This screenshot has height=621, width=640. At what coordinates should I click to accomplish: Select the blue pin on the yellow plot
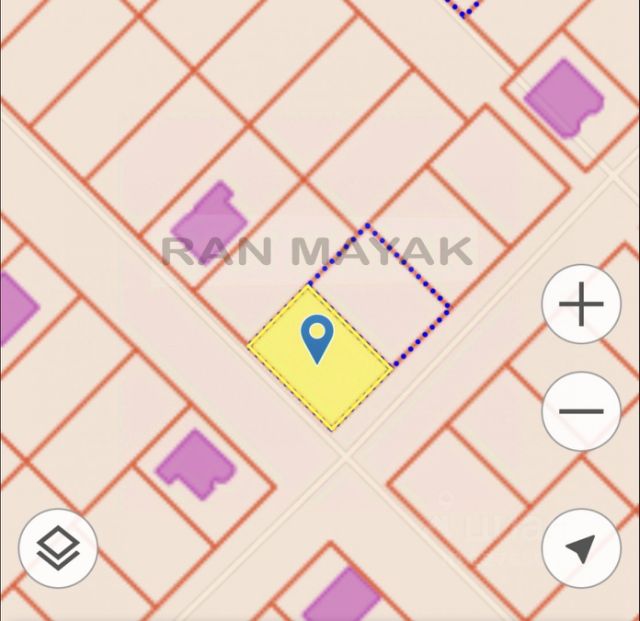tap(317, 337)
